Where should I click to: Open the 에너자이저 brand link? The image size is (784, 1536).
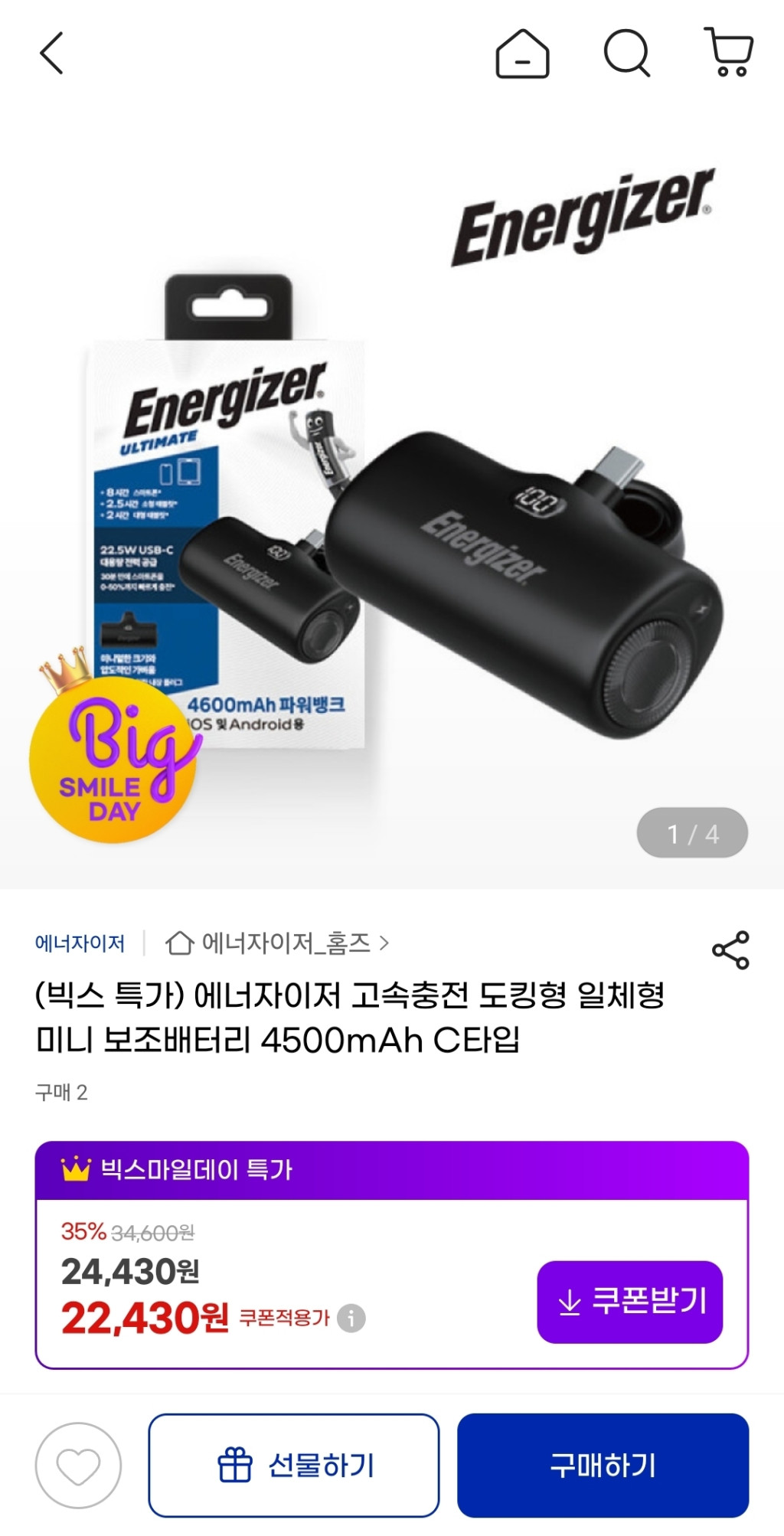[80, 943]
